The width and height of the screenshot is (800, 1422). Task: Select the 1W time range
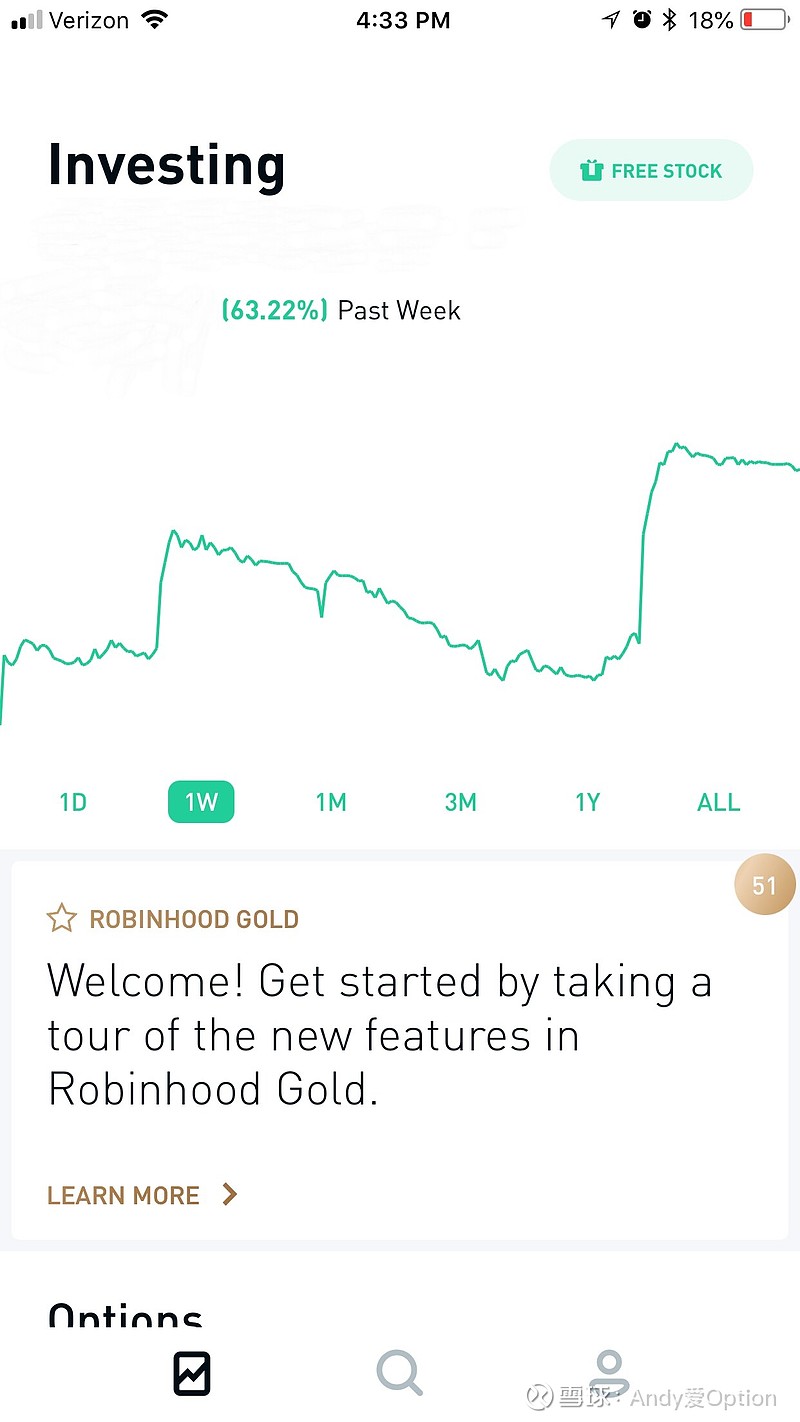(200, 801)
